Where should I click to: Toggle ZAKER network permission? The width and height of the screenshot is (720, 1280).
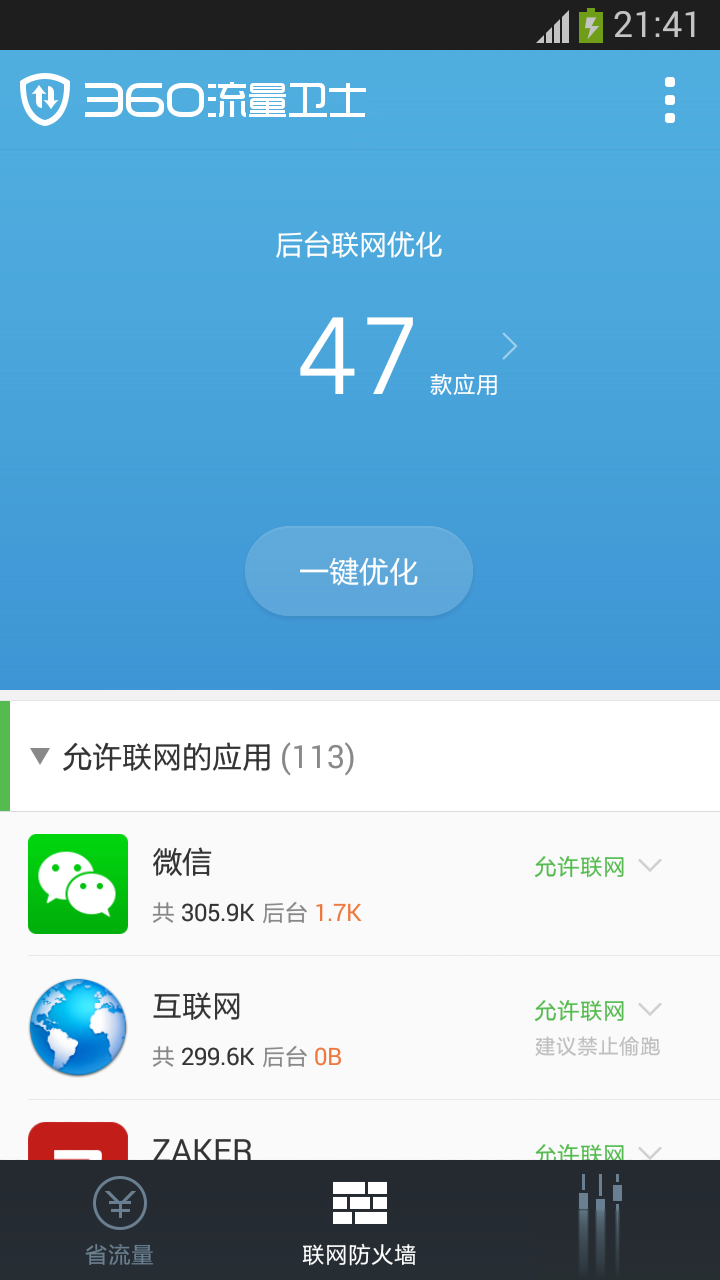pos(597,1152)
